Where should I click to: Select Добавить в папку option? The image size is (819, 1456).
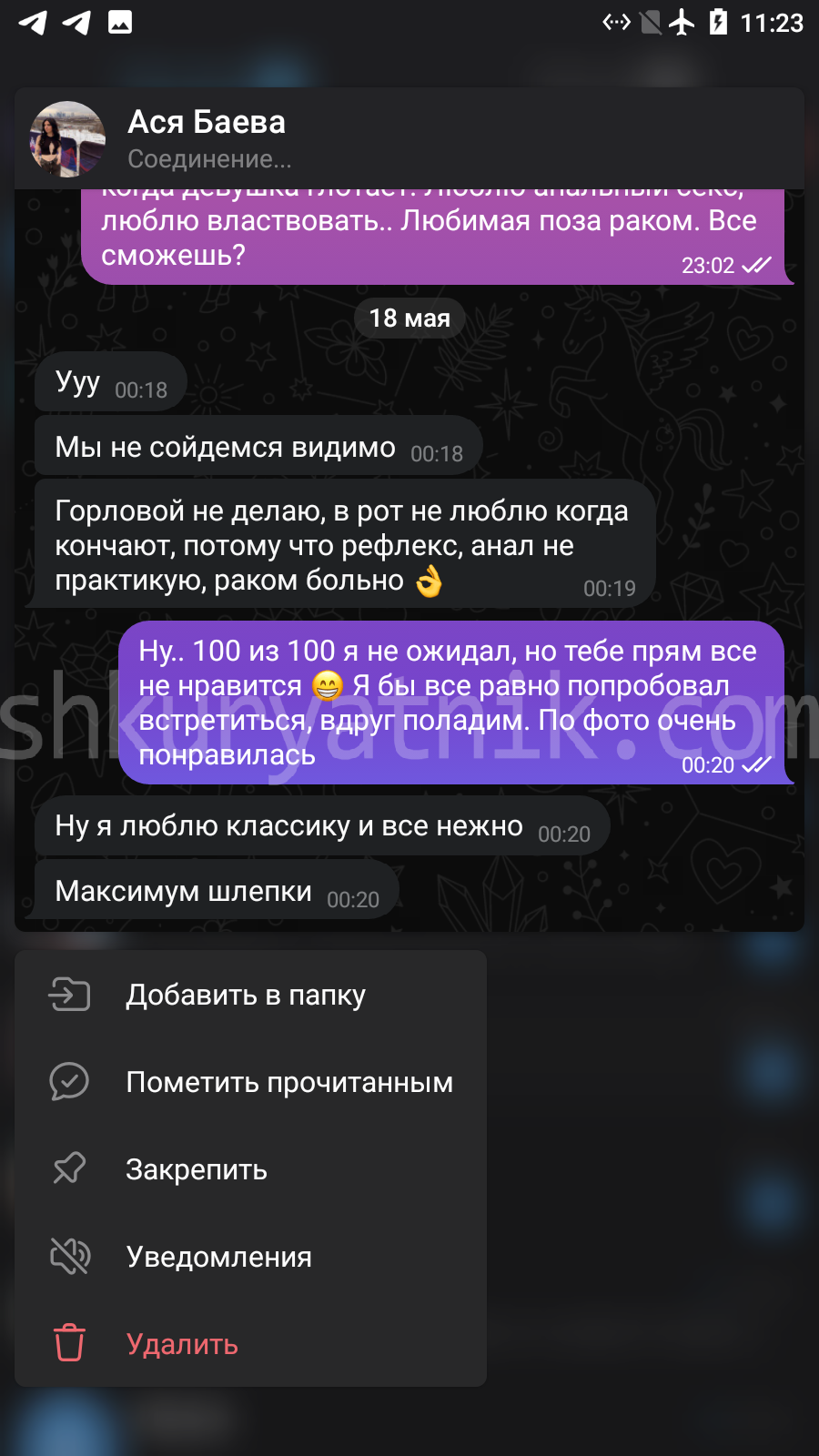click(250, 995)
